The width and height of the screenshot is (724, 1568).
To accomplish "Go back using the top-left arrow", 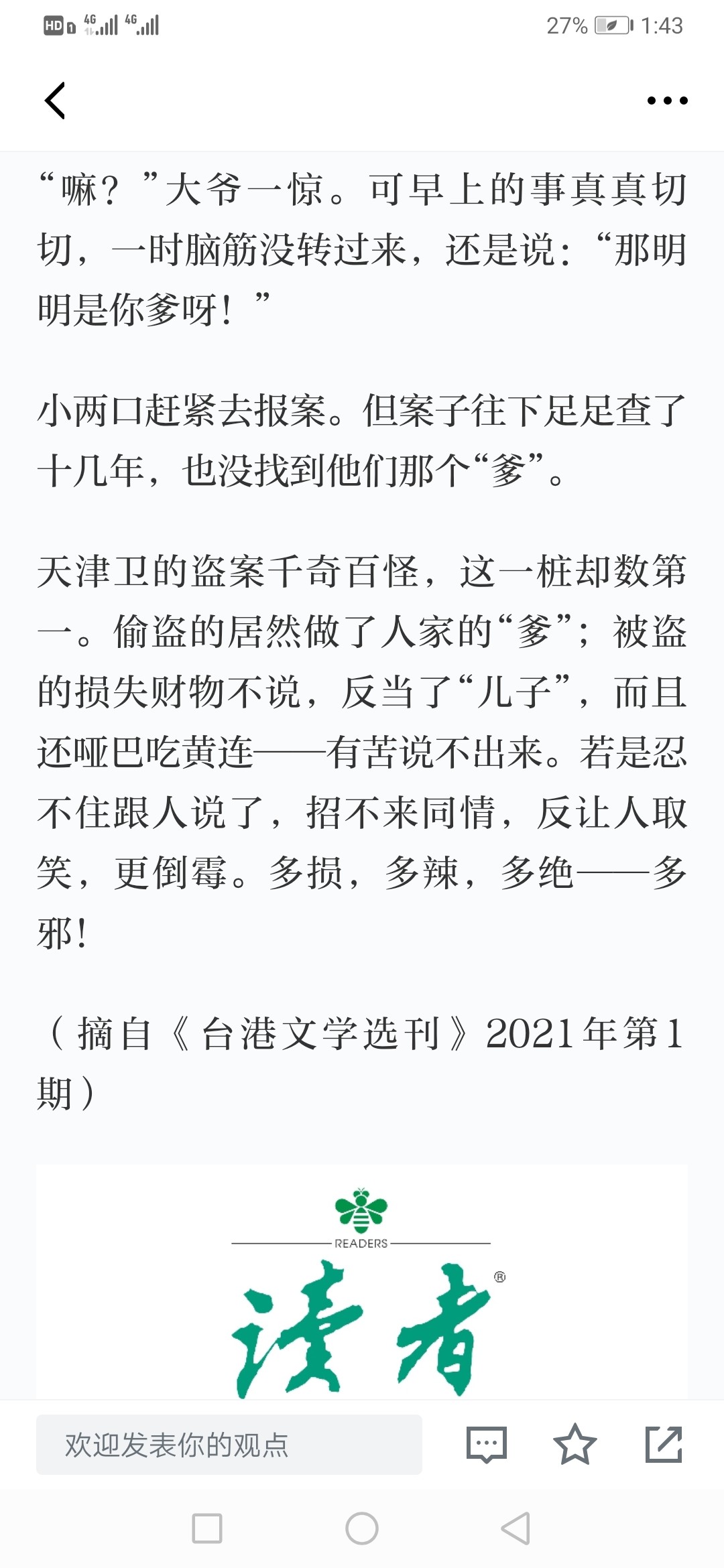I will pyautogui.click(x=55, y=101).
